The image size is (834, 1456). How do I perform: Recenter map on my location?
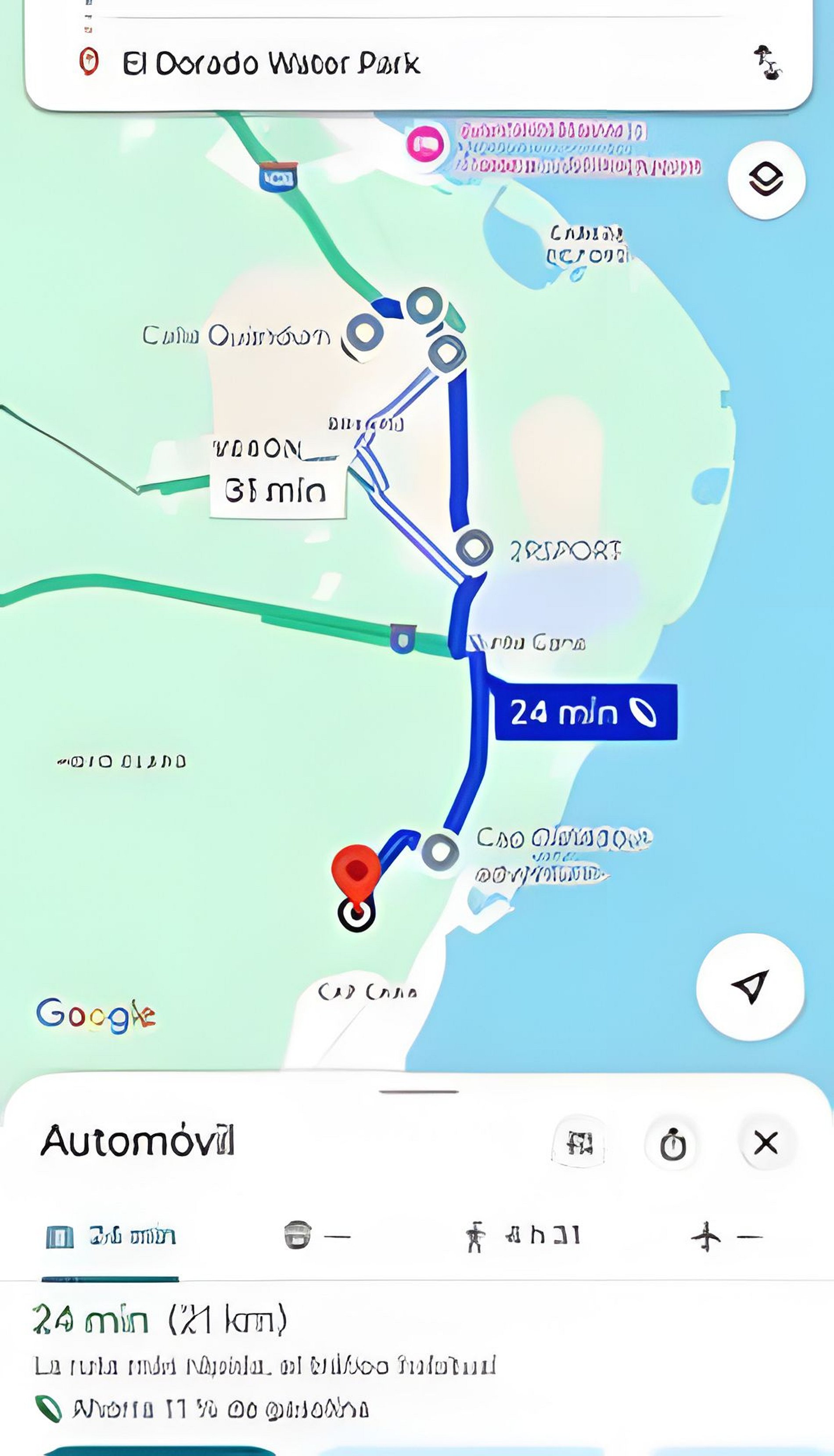coord(750,987)
